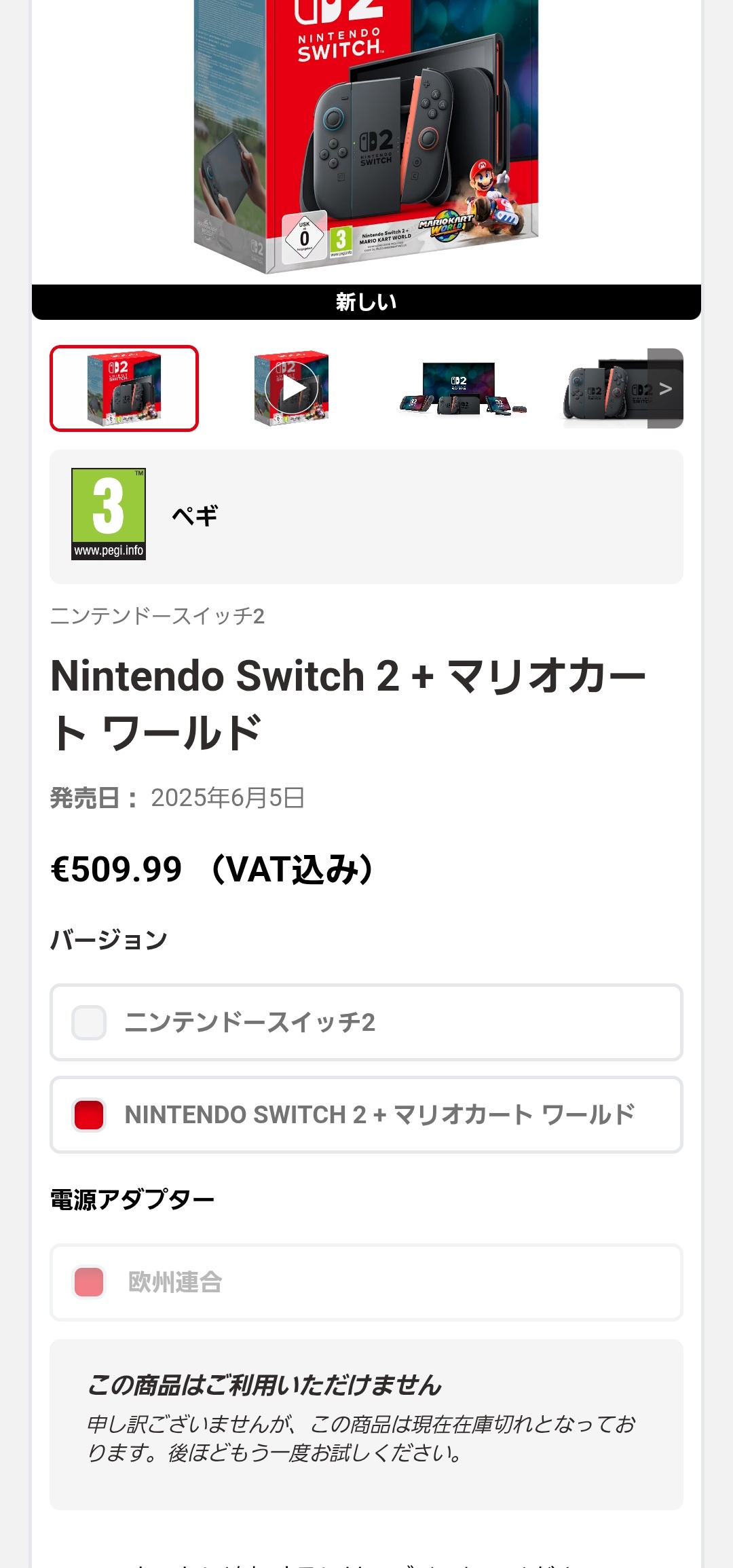View the TV and console lineup thumbnail
Image resolution: width=733 pixels, height=1568 pixels.
click(463, 388)
